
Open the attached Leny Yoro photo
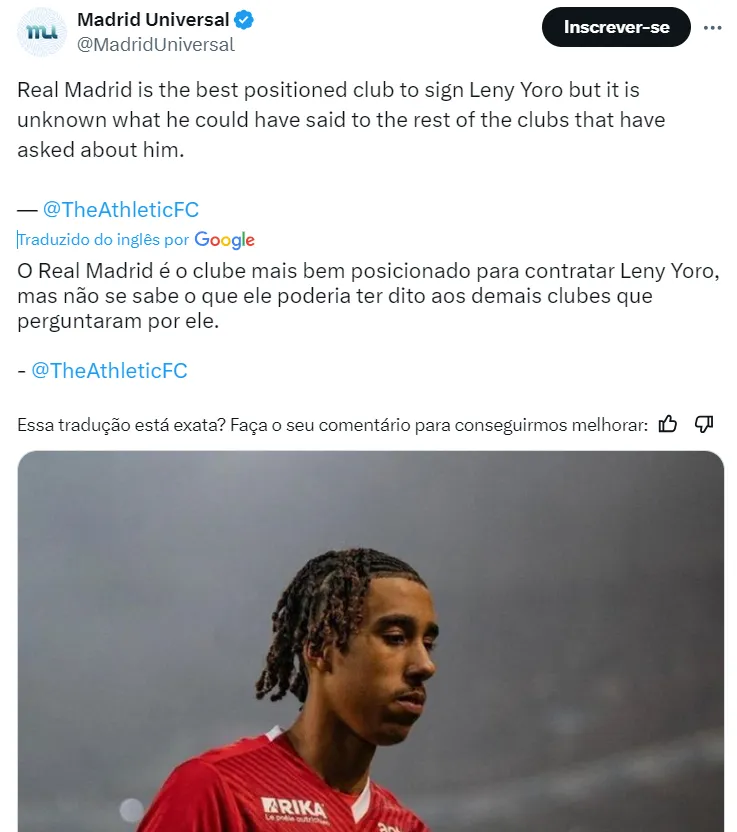[370, 640]
